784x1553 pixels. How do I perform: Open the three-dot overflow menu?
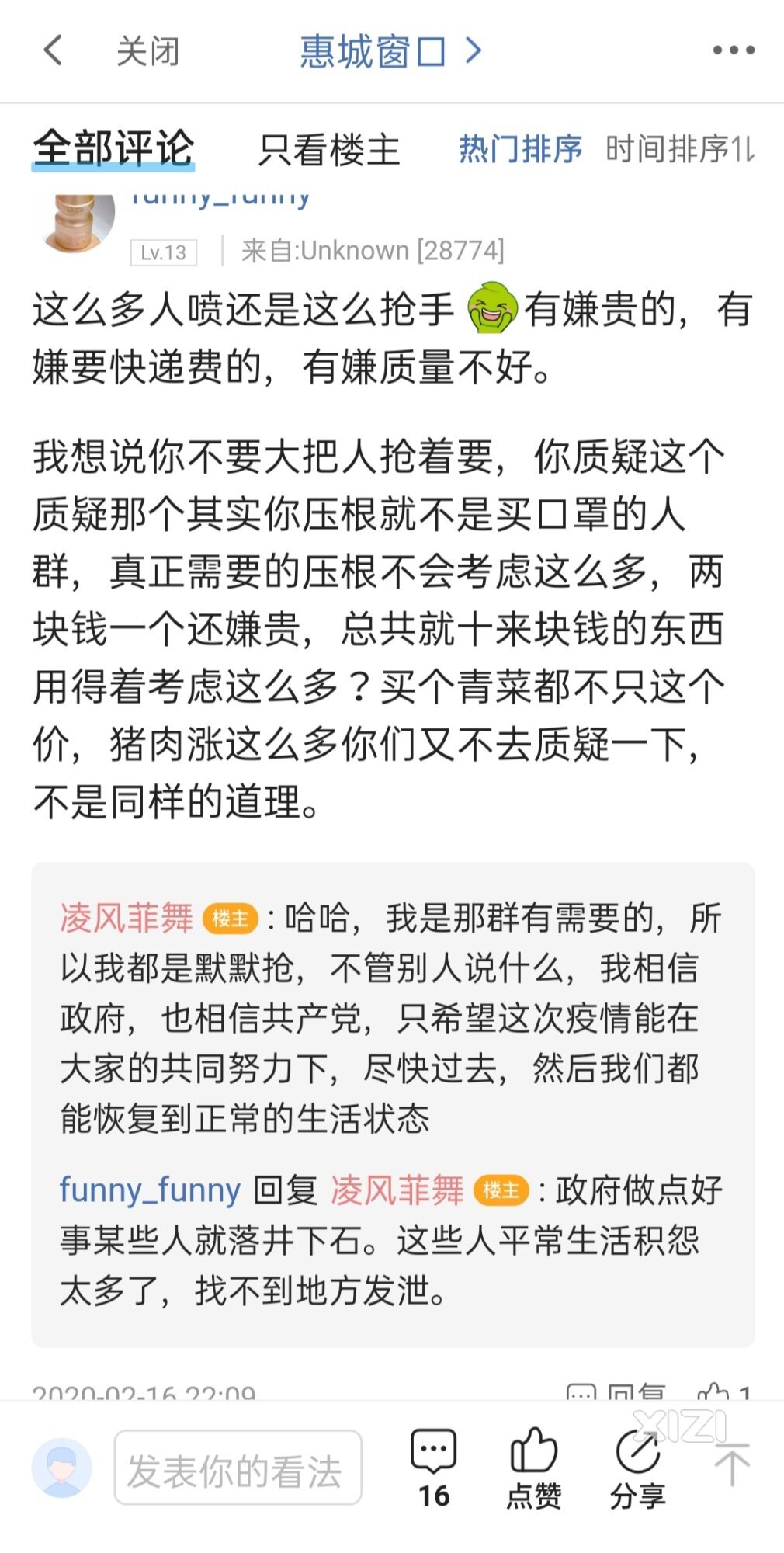coord(733,50)
